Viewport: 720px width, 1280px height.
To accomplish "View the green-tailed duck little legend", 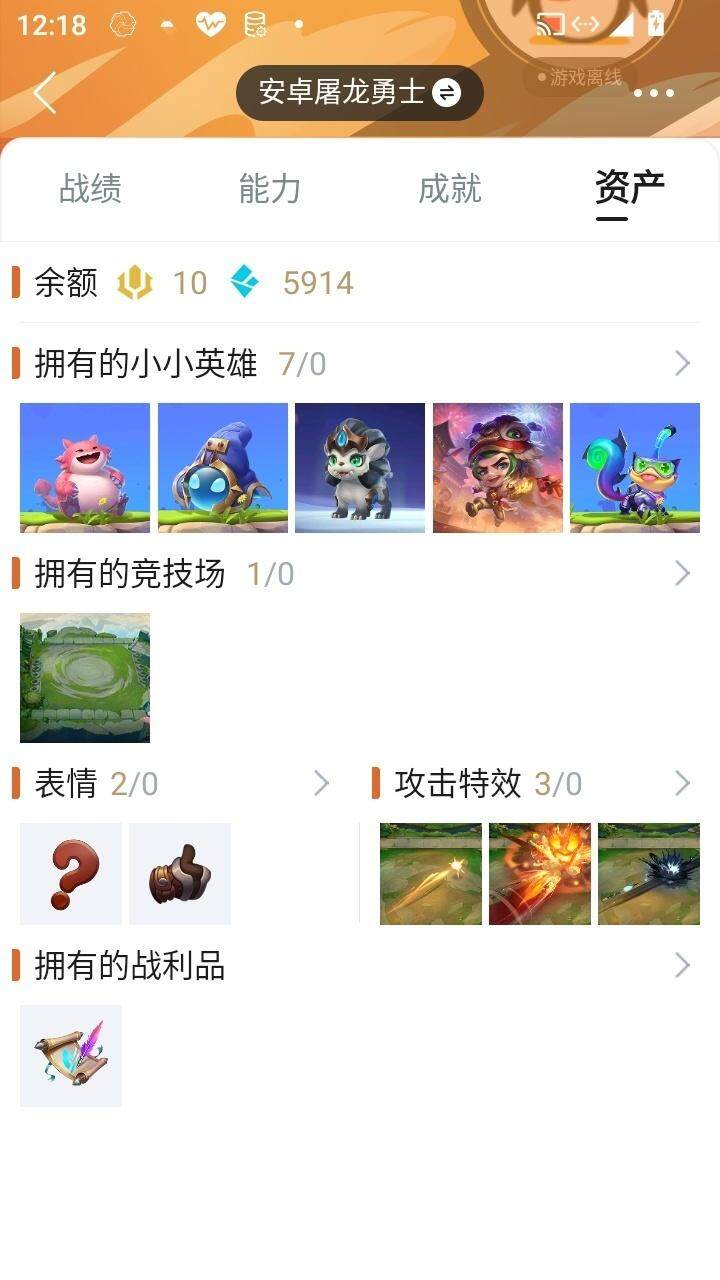I will (x=635, y=468).
